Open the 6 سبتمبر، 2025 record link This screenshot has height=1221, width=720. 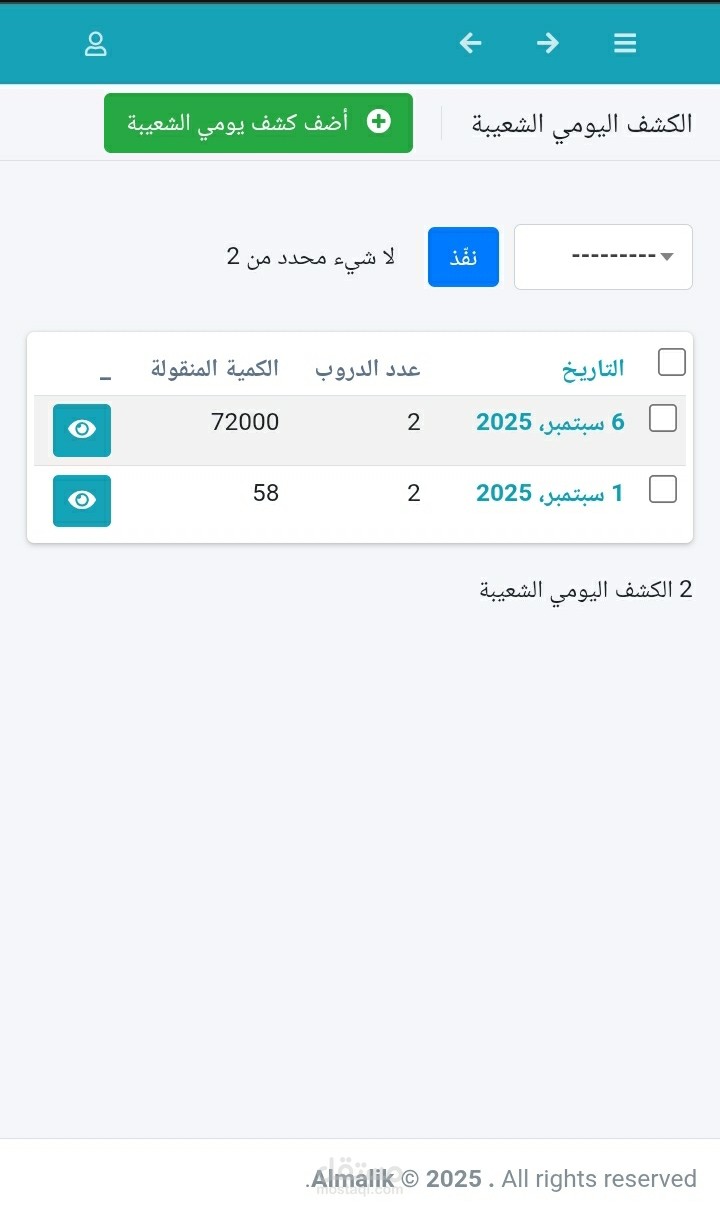550,422
